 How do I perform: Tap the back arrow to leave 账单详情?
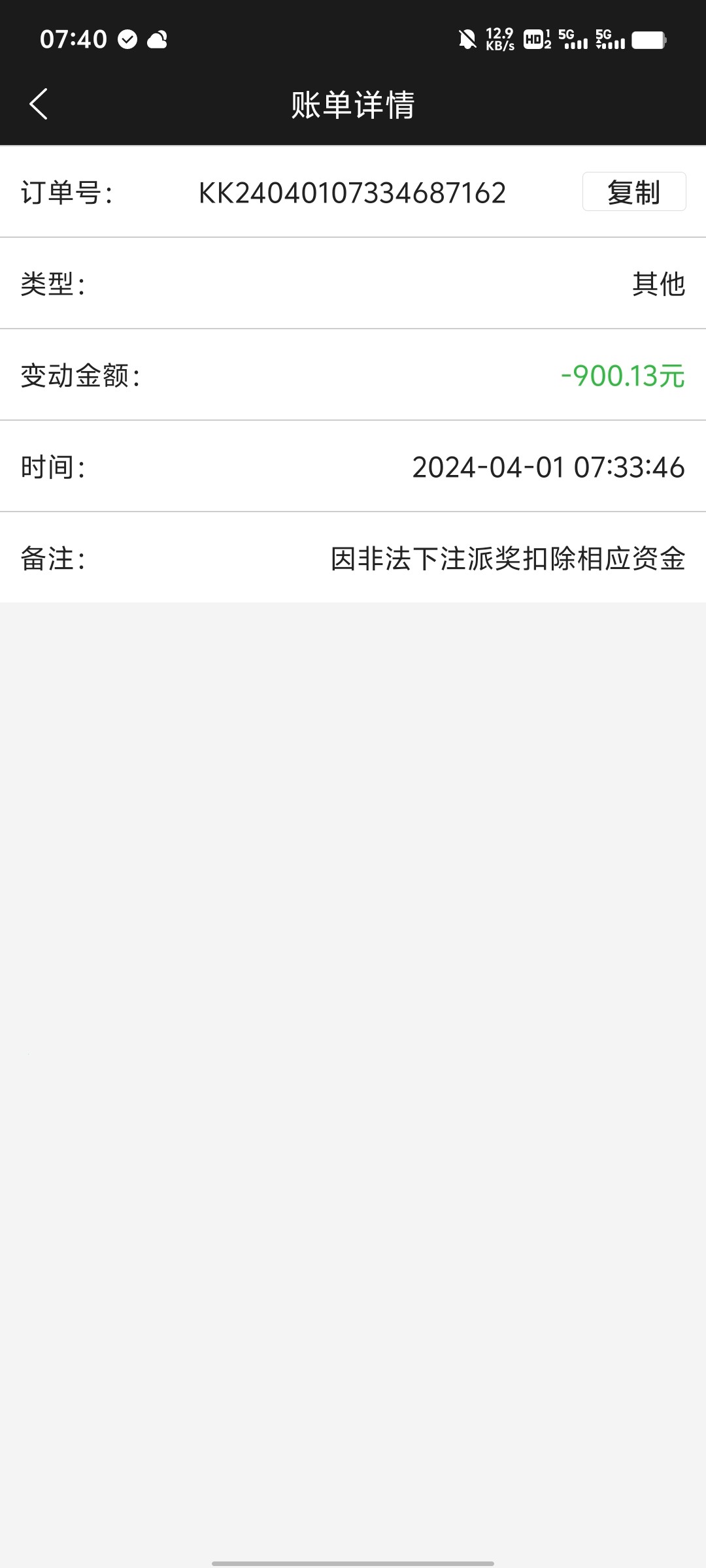click(x=38, y=105)
